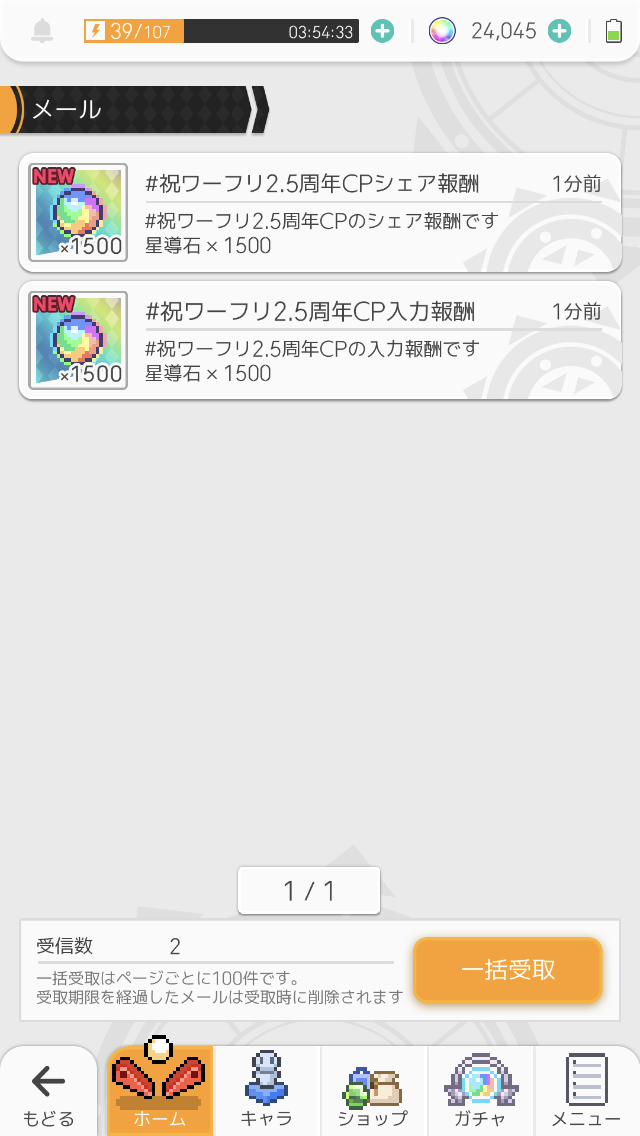Add more star stones via plus icon
The height and width of the screenshot is (1136, 640).
(x=560, y=31)
